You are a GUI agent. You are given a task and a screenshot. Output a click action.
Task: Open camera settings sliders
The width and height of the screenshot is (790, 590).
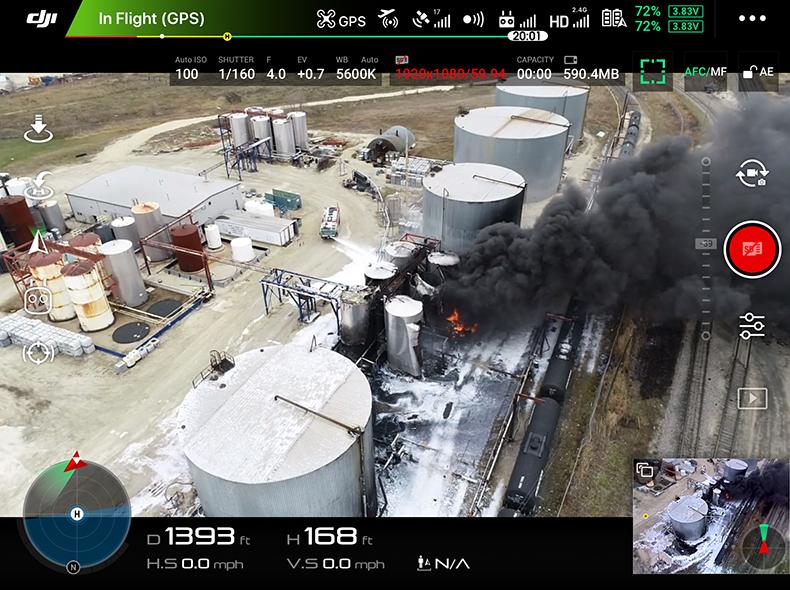(x=752, y=326)
